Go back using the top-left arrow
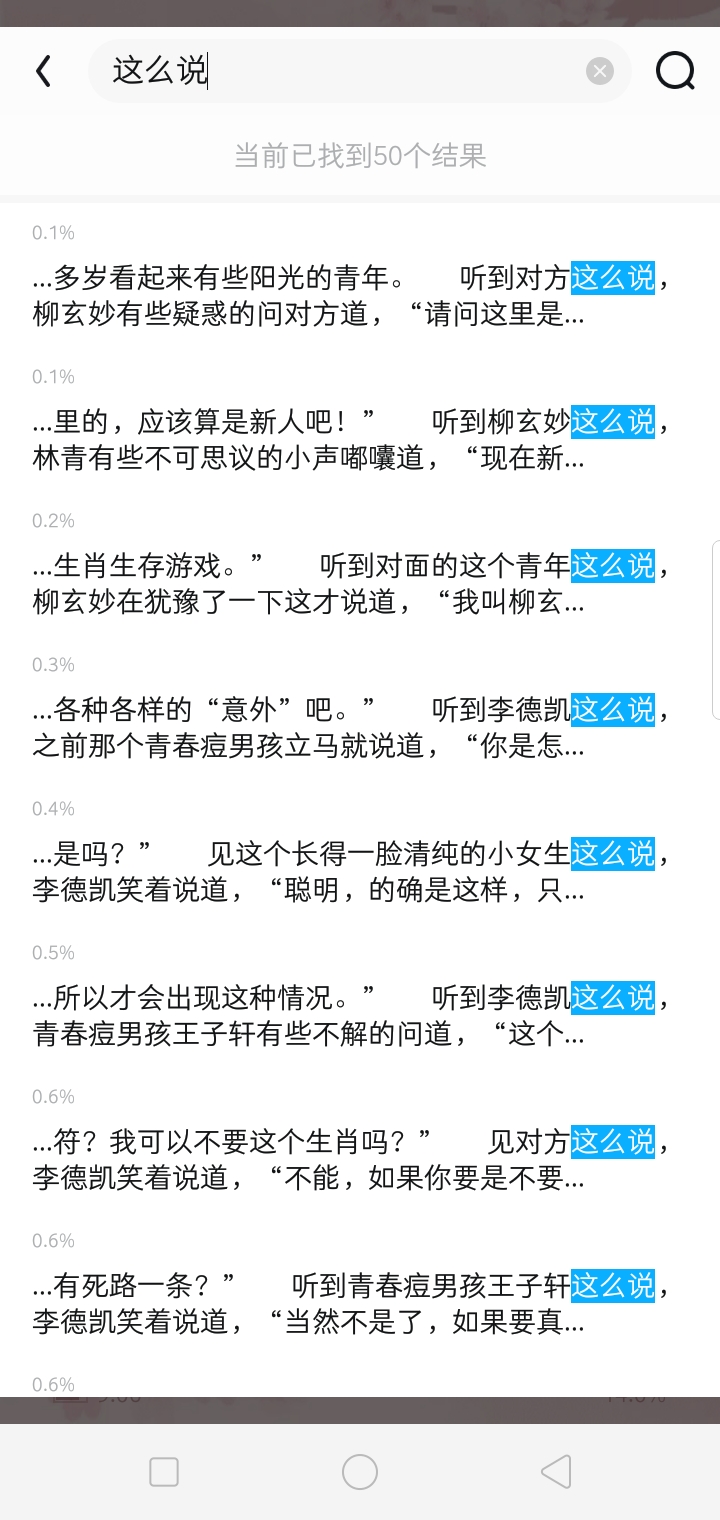The width and height of the screenshot is (720, 1520). pyautogui.click(x=43, y=71)
